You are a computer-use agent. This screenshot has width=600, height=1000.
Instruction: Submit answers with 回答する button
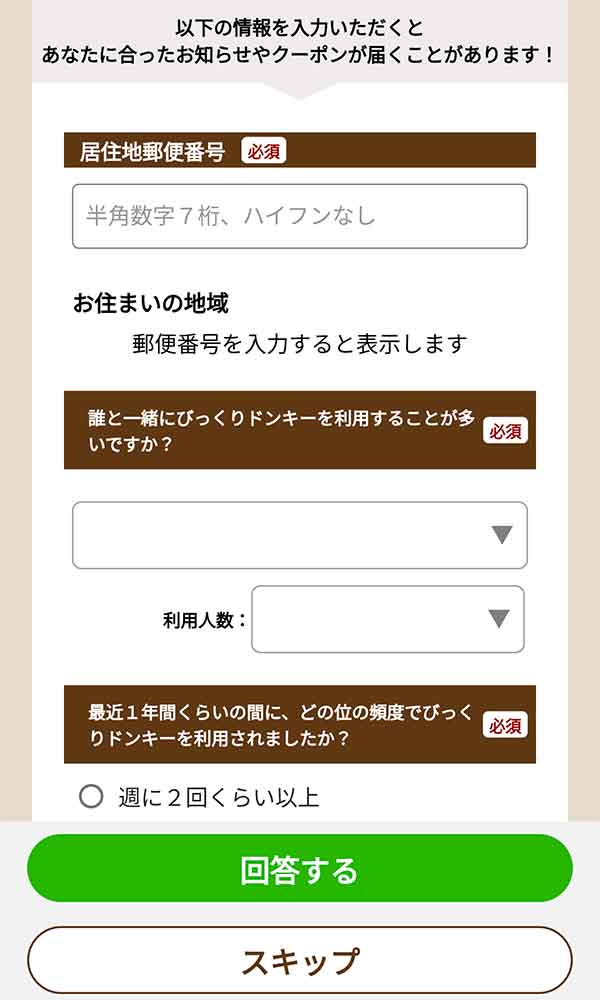pos(299,869)
